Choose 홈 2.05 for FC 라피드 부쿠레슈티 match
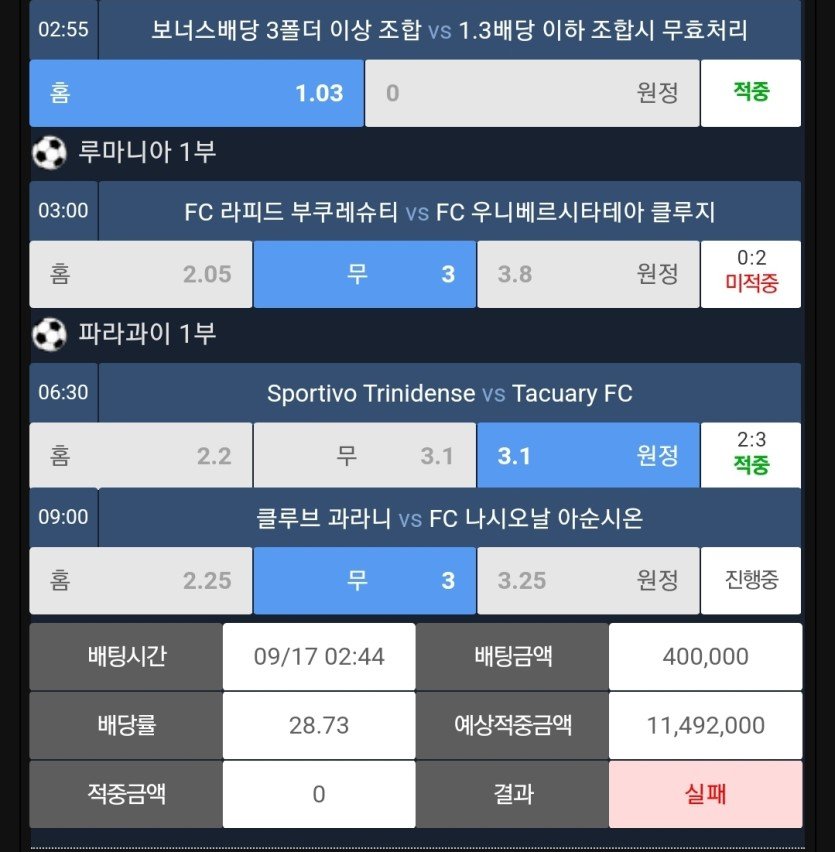This screenshot has width=835, height=852. (x=140, y=274)
